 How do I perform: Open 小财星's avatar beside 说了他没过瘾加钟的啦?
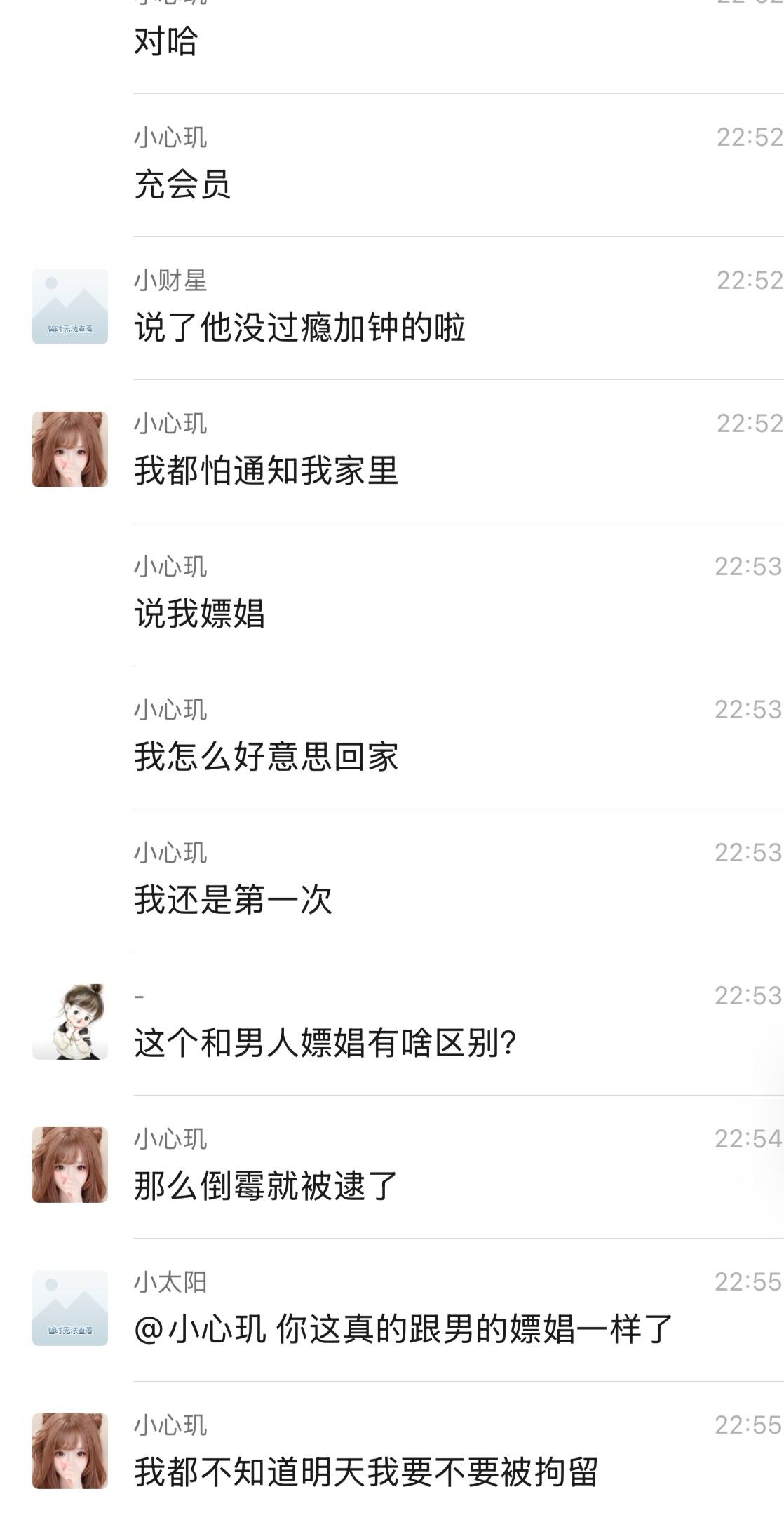point(70,307)
